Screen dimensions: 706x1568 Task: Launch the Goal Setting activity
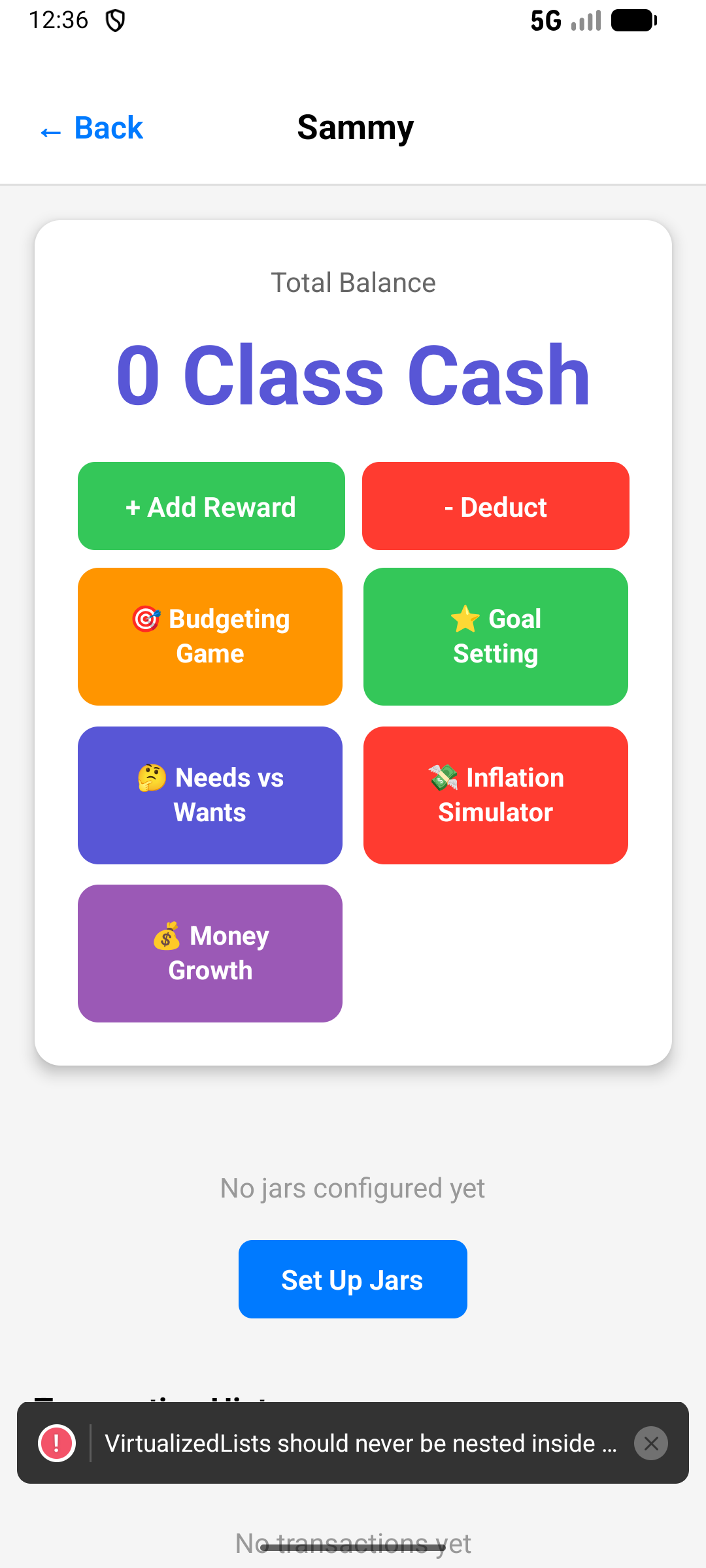(x=496, y=636)
